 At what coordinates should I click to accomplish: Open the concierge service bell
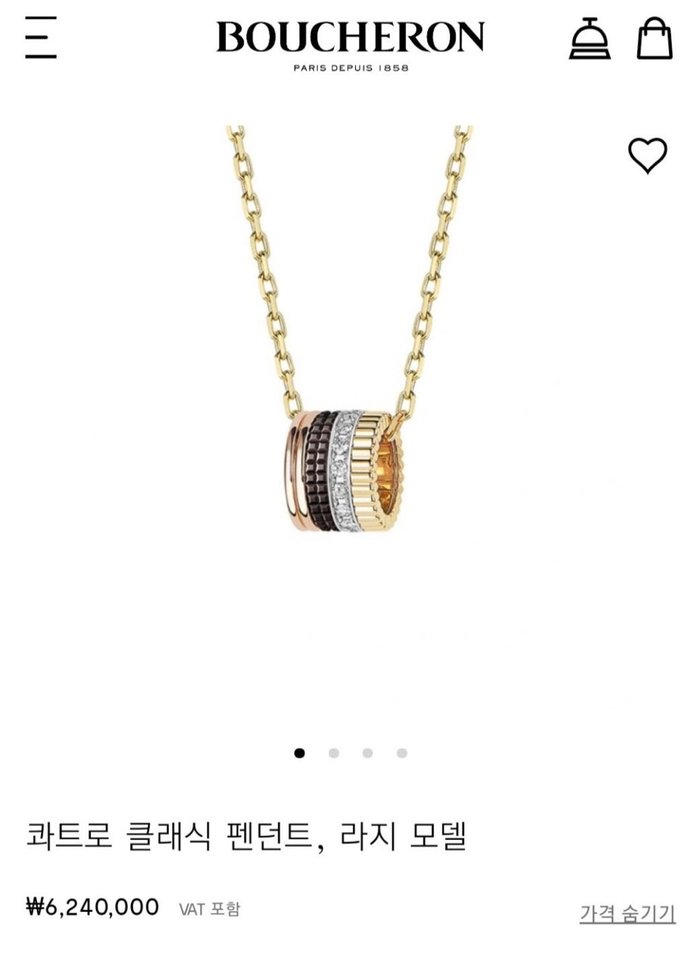(x=590, y=39)
